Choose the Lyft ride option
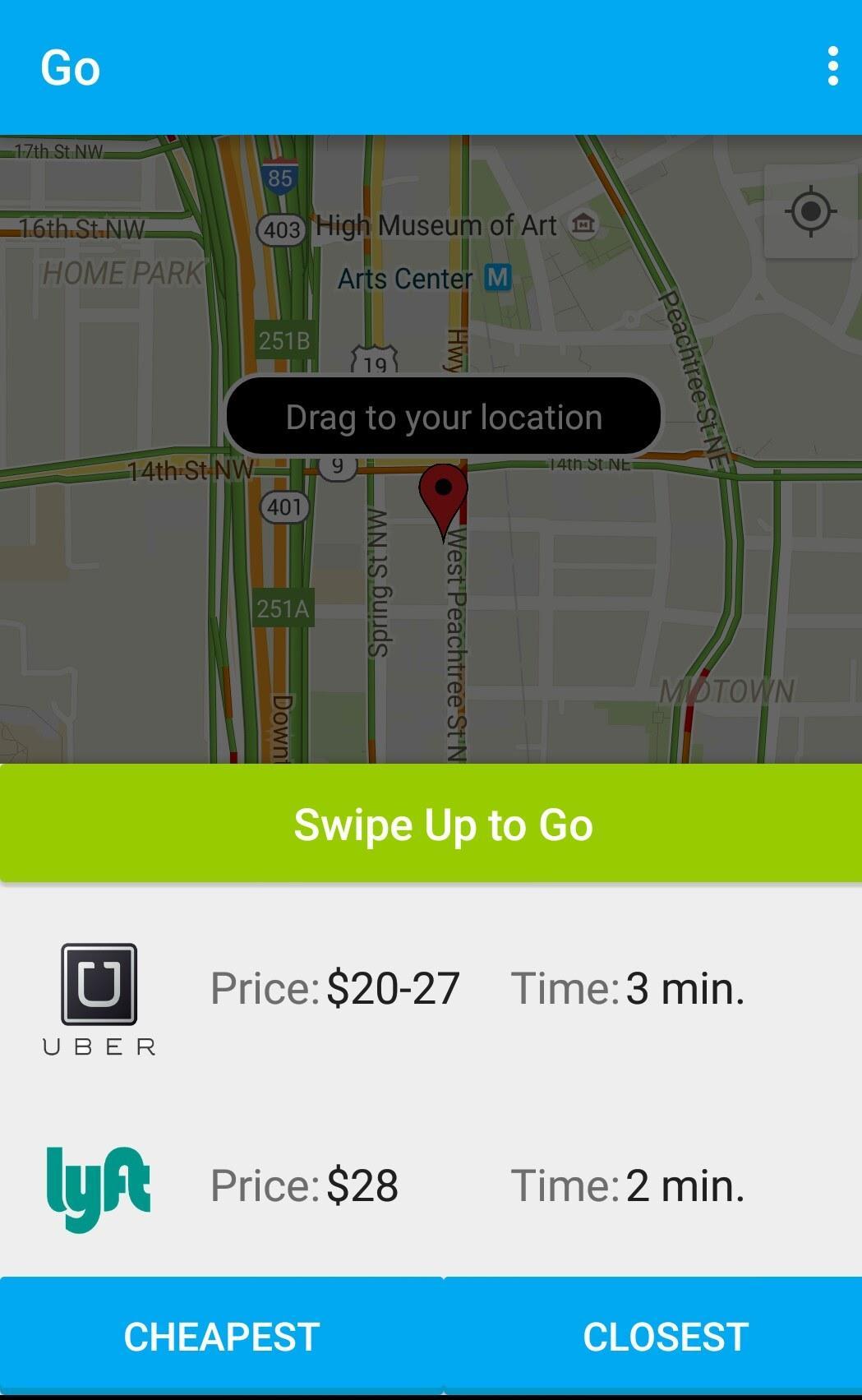 pos(431,1185)
